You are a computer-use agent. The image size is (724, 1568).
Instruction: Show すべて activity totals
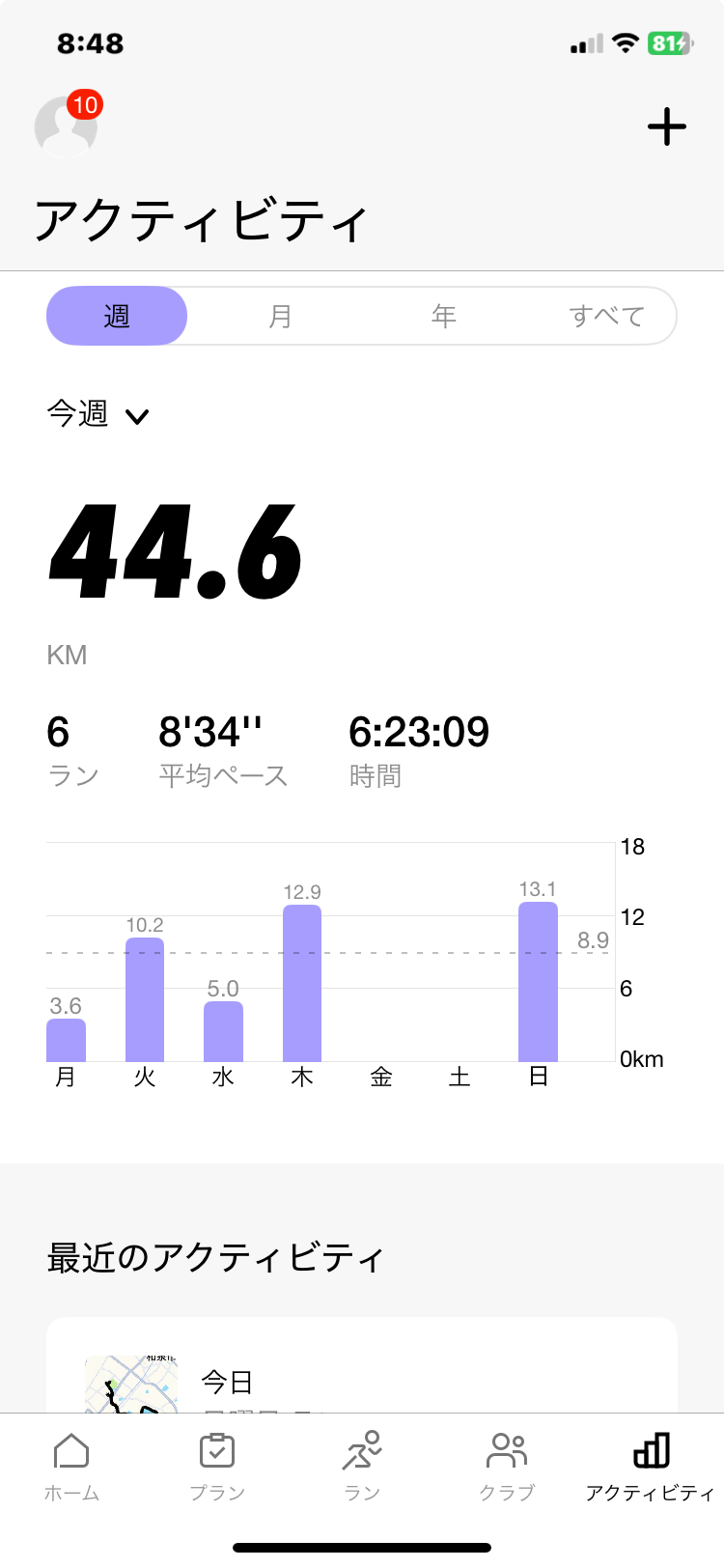606,316
